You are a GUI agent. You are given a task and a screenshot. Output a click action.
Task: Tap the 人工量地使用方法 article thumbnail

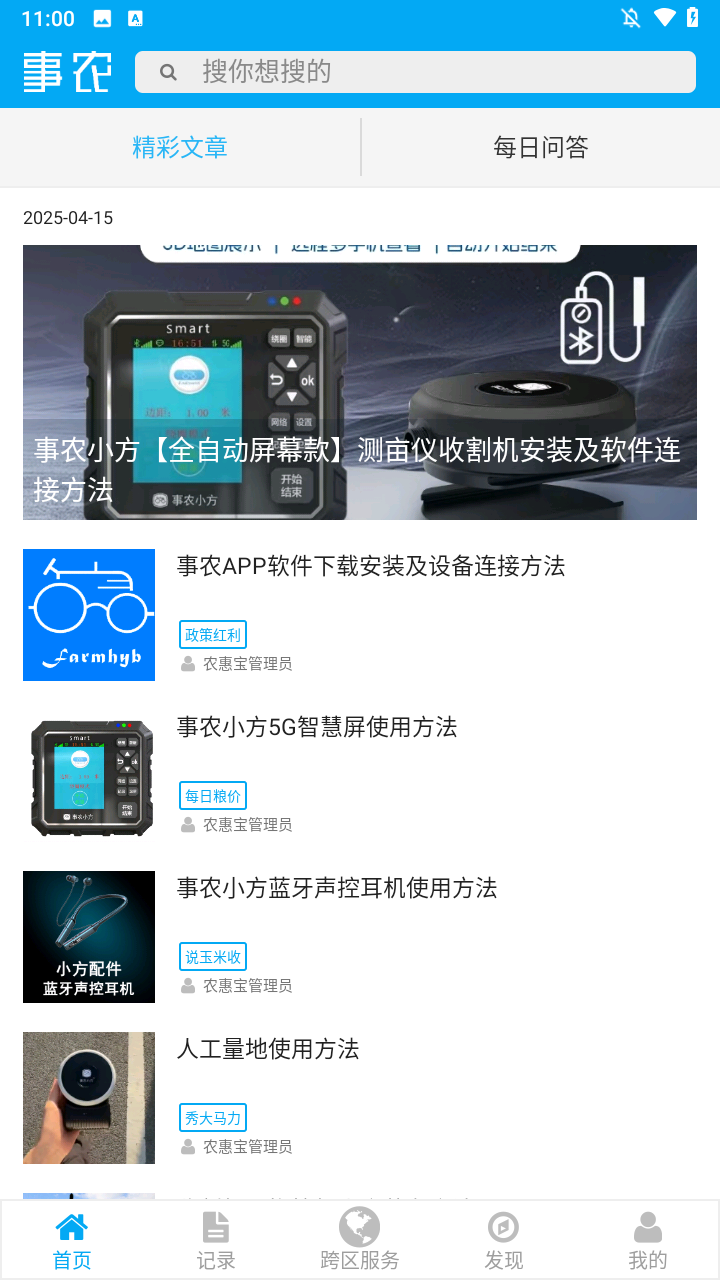[88, 1098]
